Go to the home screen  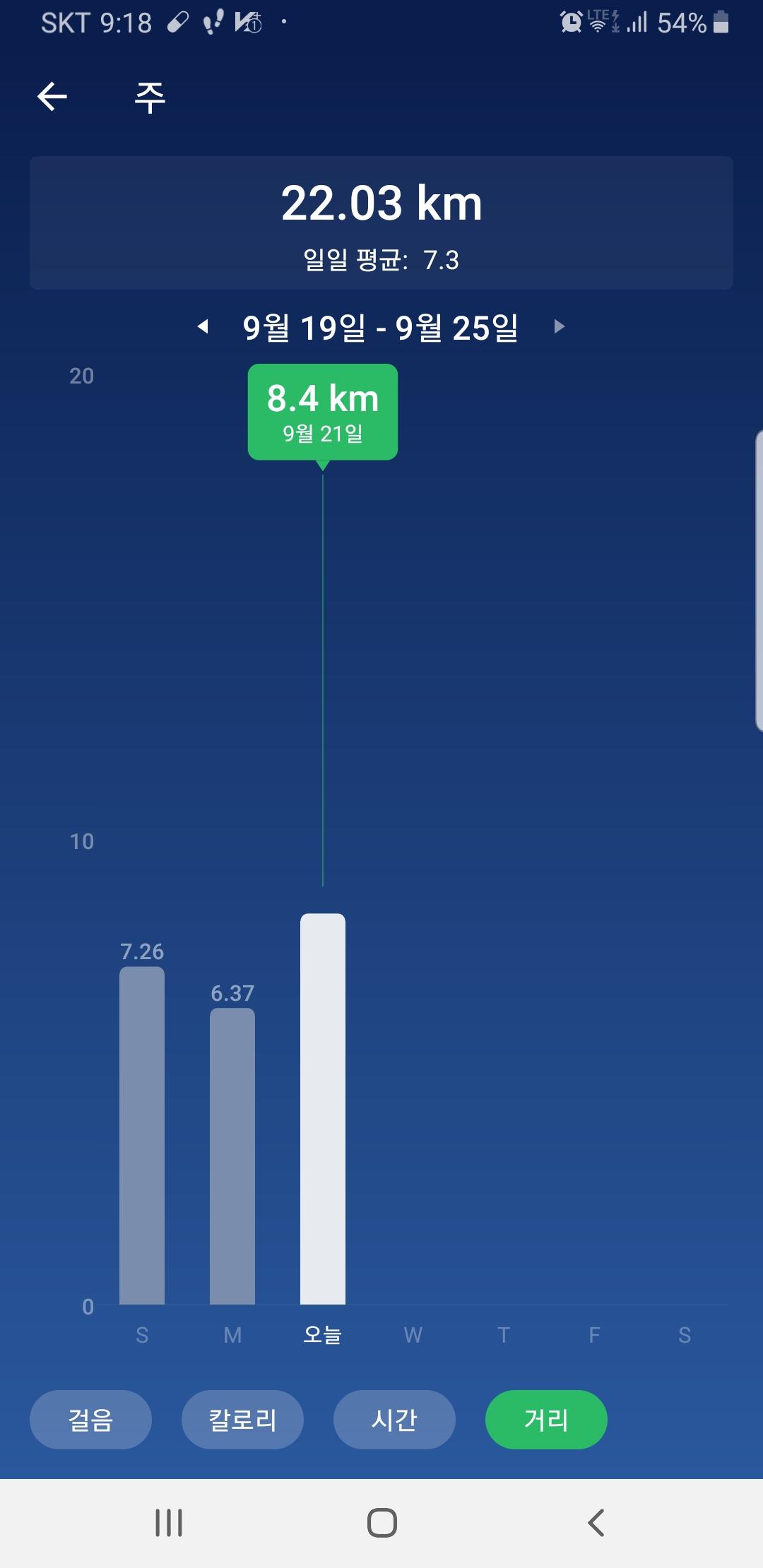tap(381, 1523)
